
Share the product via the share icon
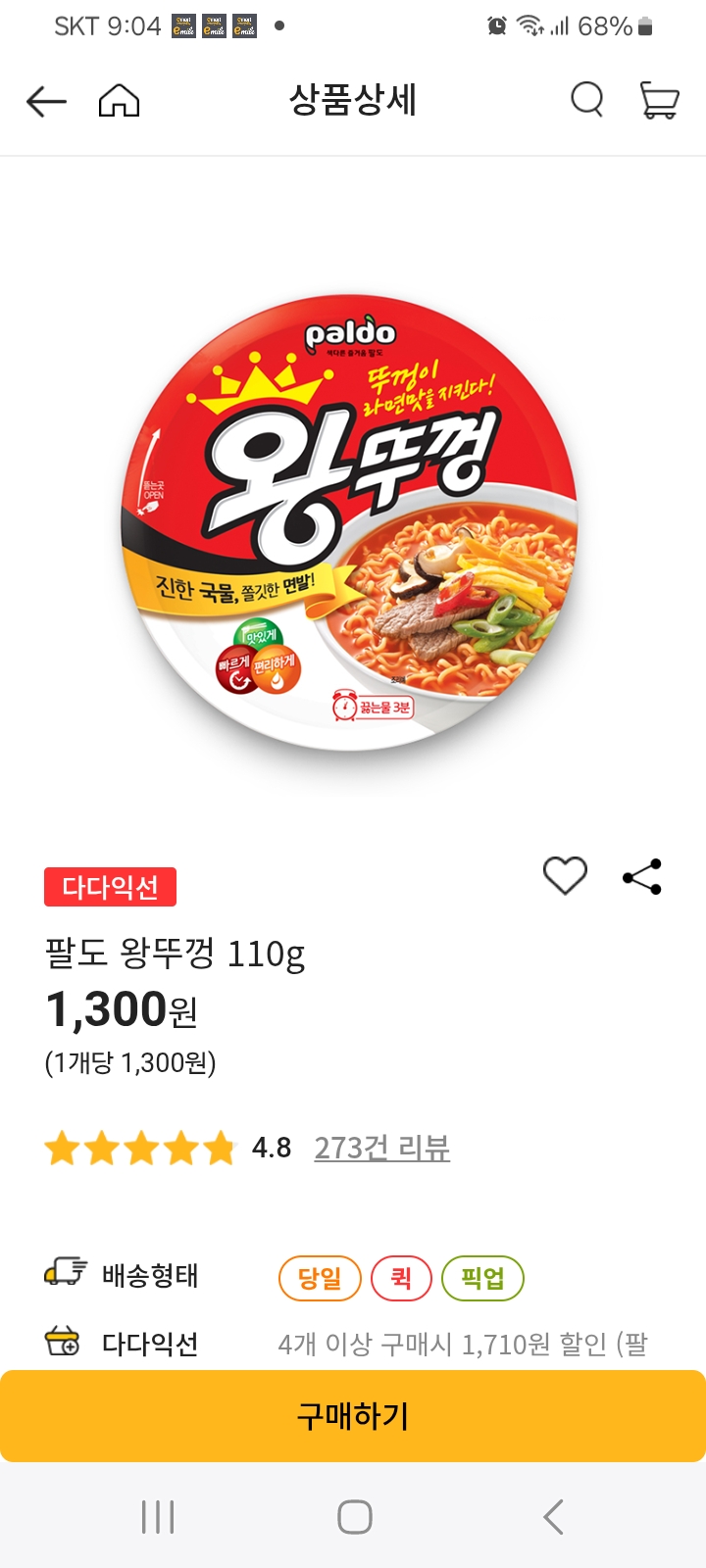tap(639, 876)
